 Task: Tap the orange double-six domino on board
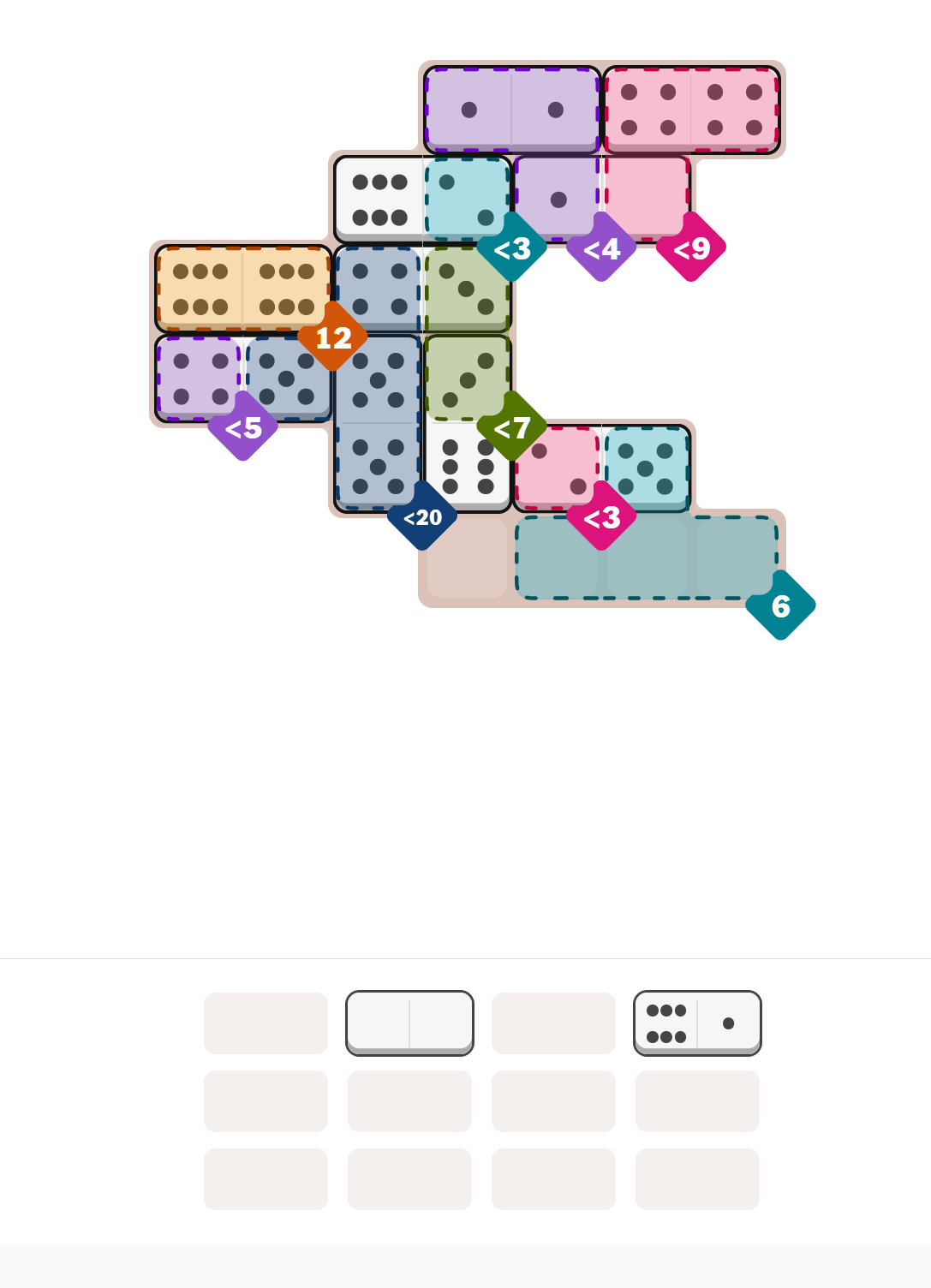243,289
